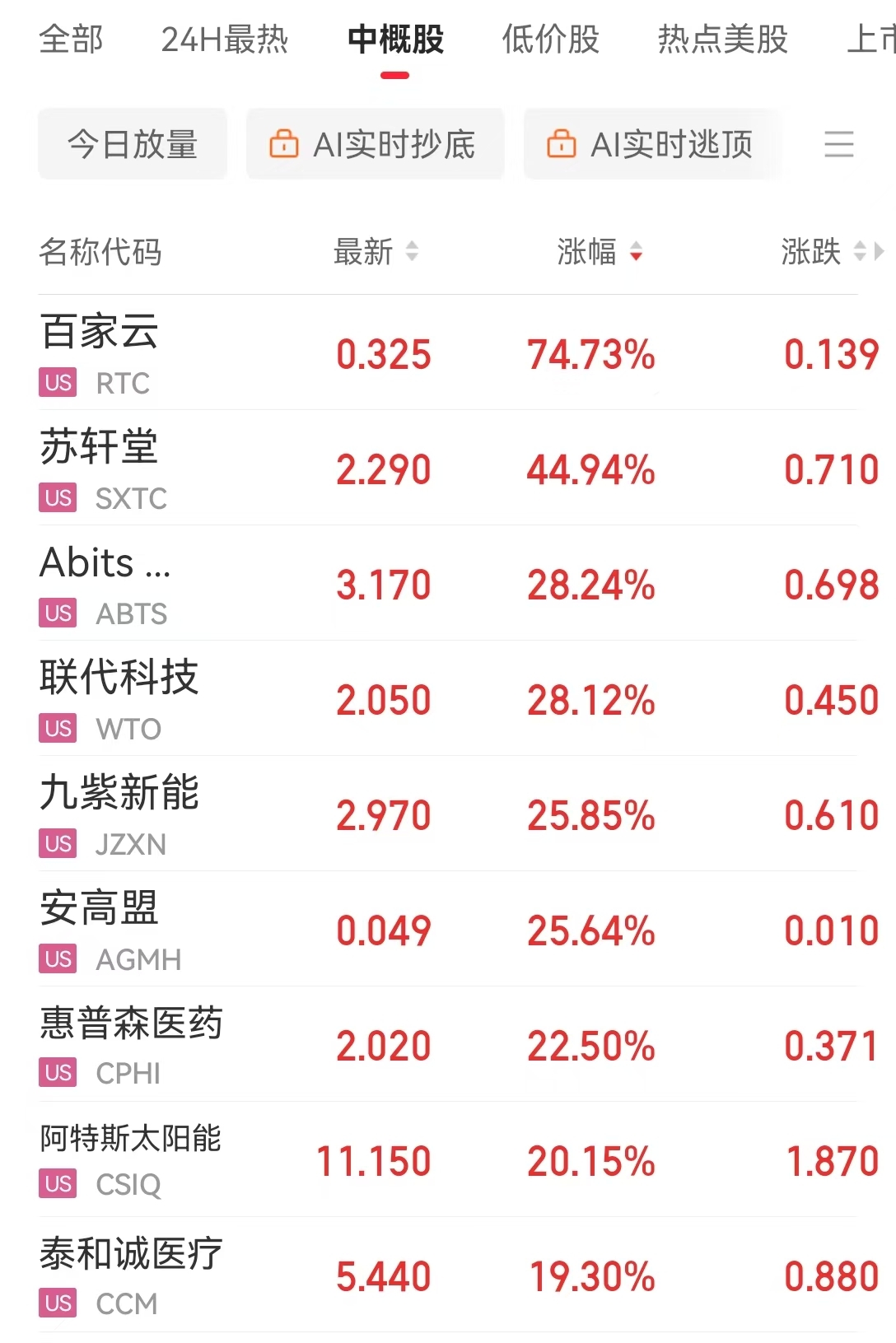The height and width of the screenshot is (1343, 896).
Task: Click the US badge beside CCM ticker
Action: (x=56, y=1303)
